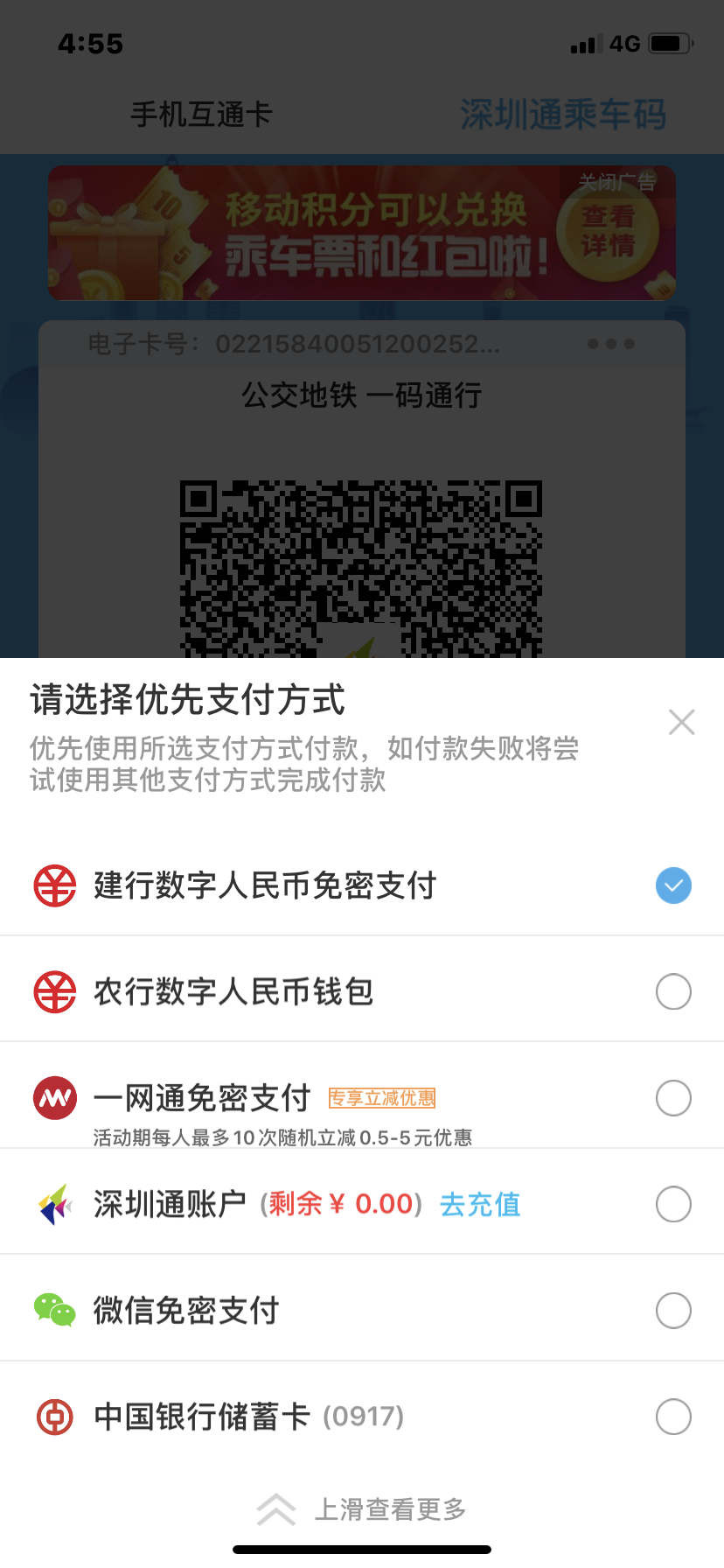
Task: Select 农行数字人民币钱包 payment option
Action: (x=673, y=991)
